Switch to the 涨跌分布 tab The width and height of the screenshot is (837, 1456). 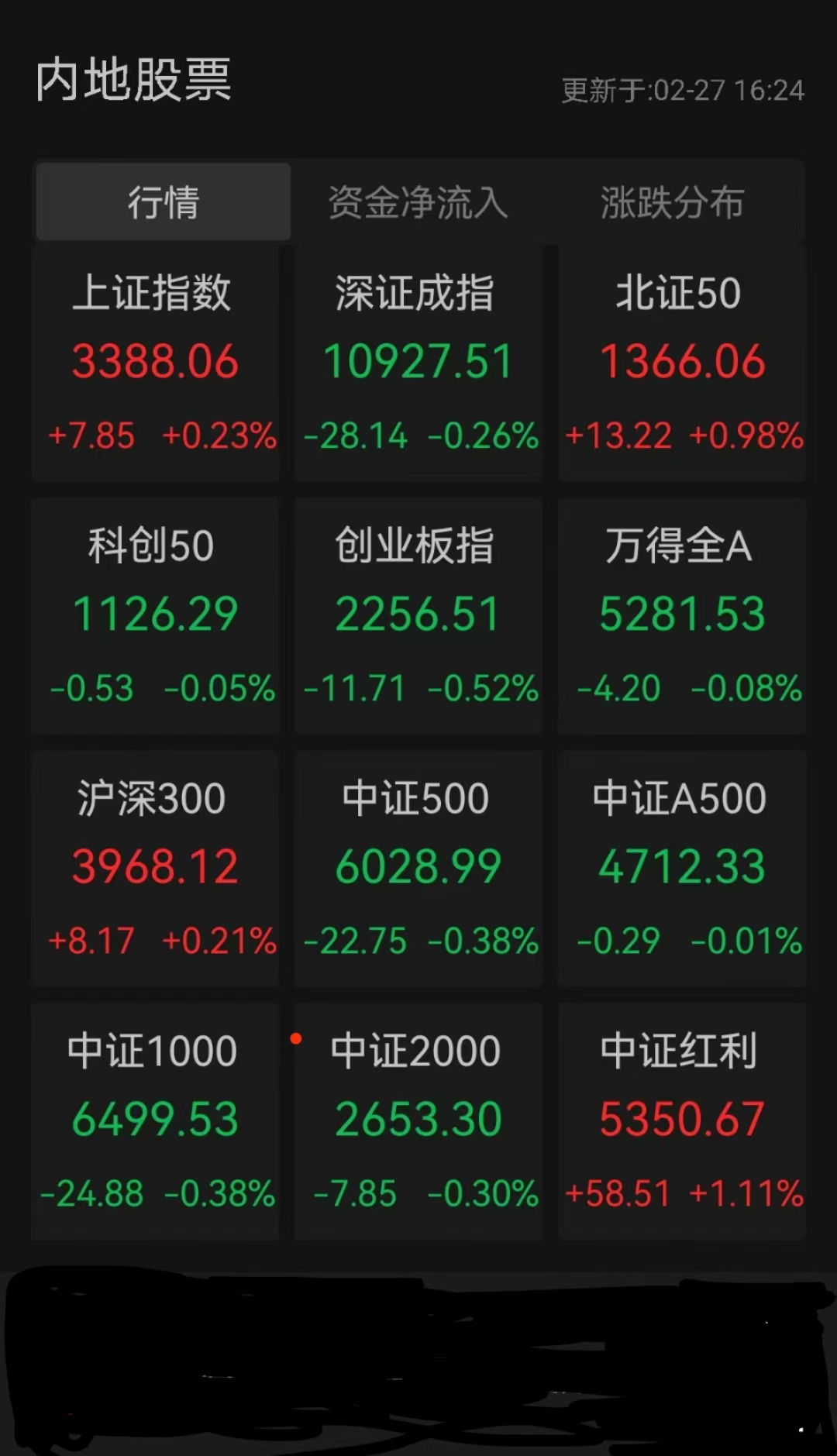point(672,203)
